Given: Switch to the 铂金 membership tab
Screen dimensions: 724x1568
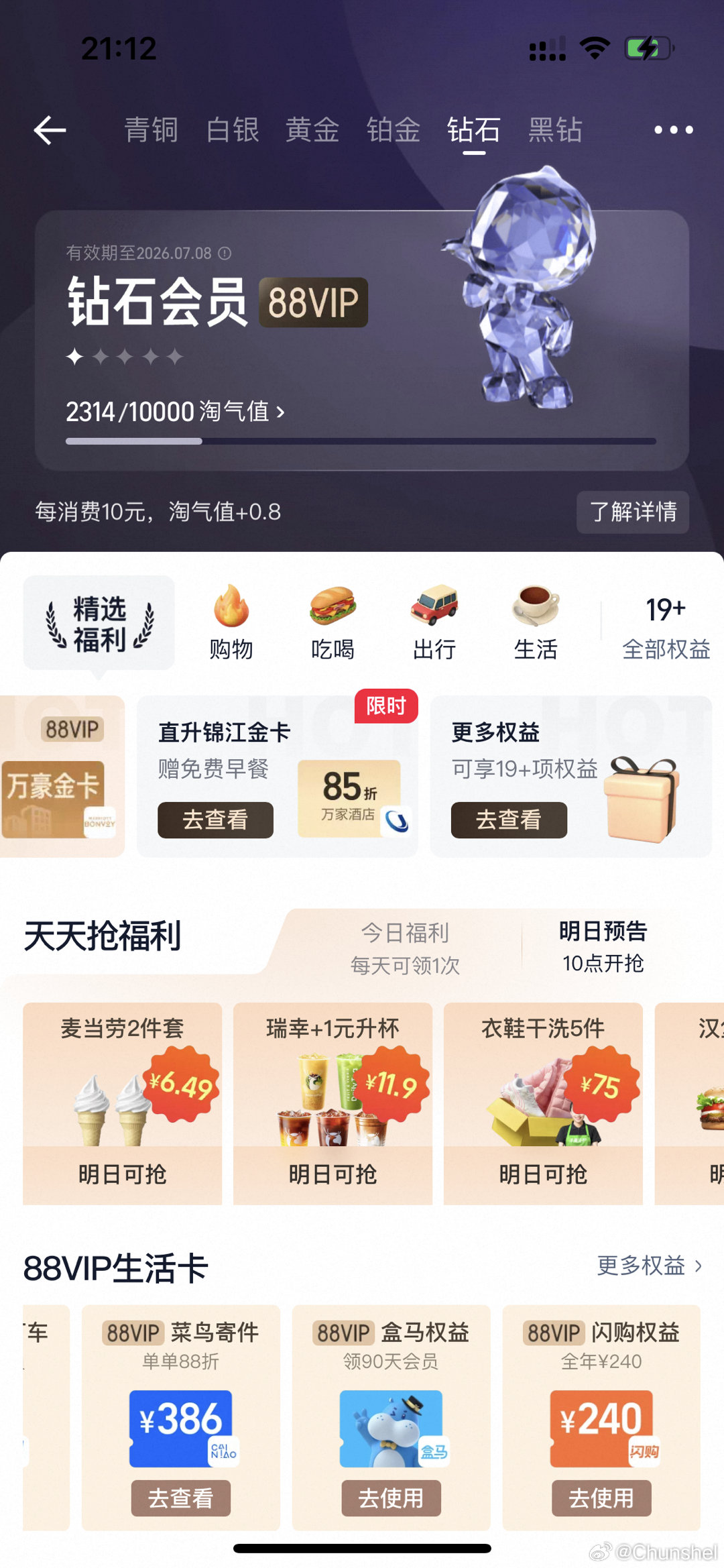Looking at the screenshot, I should [x=393, y=130].
